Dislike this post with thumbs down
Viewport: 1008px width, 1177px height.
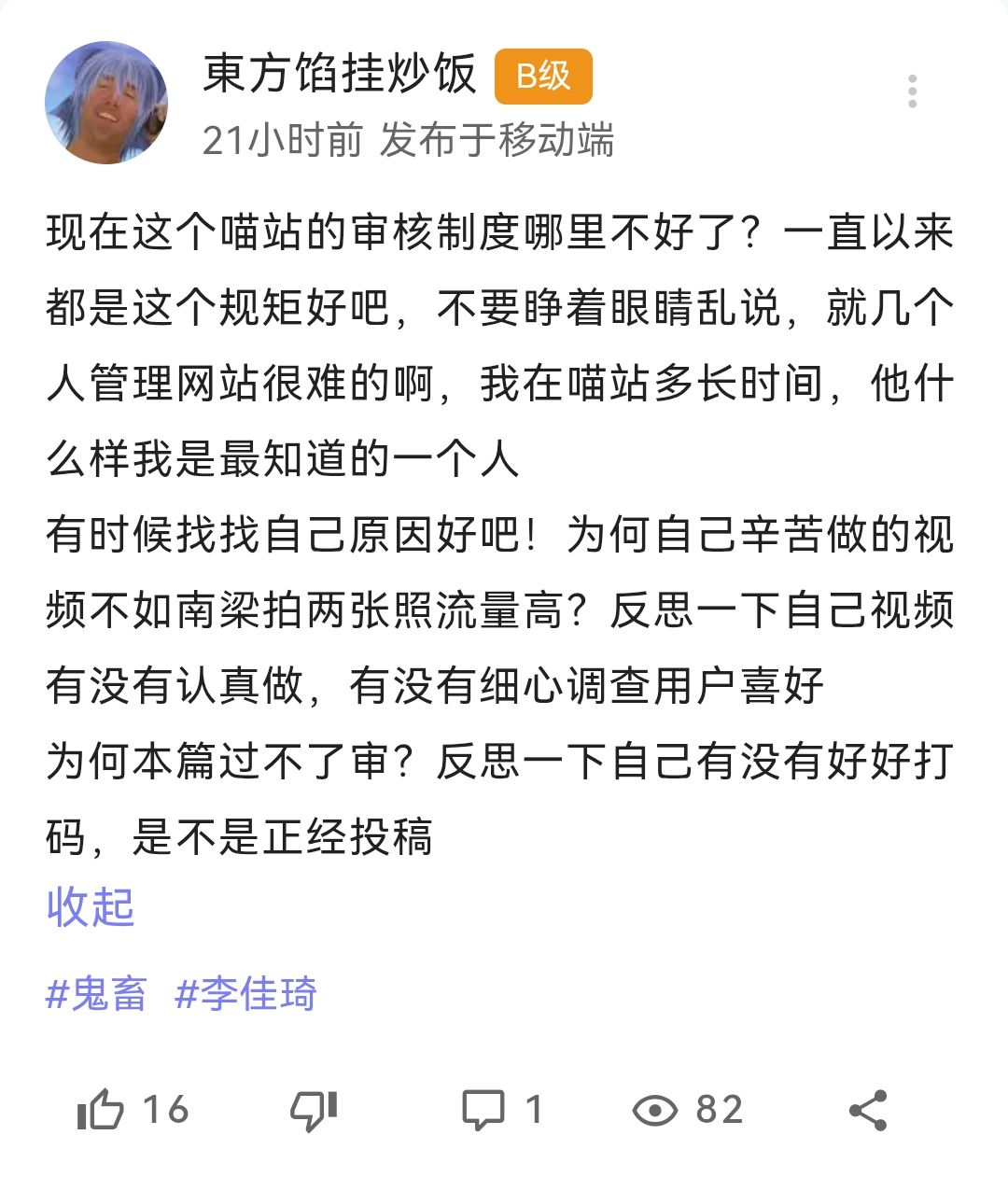pos(314,1110)
